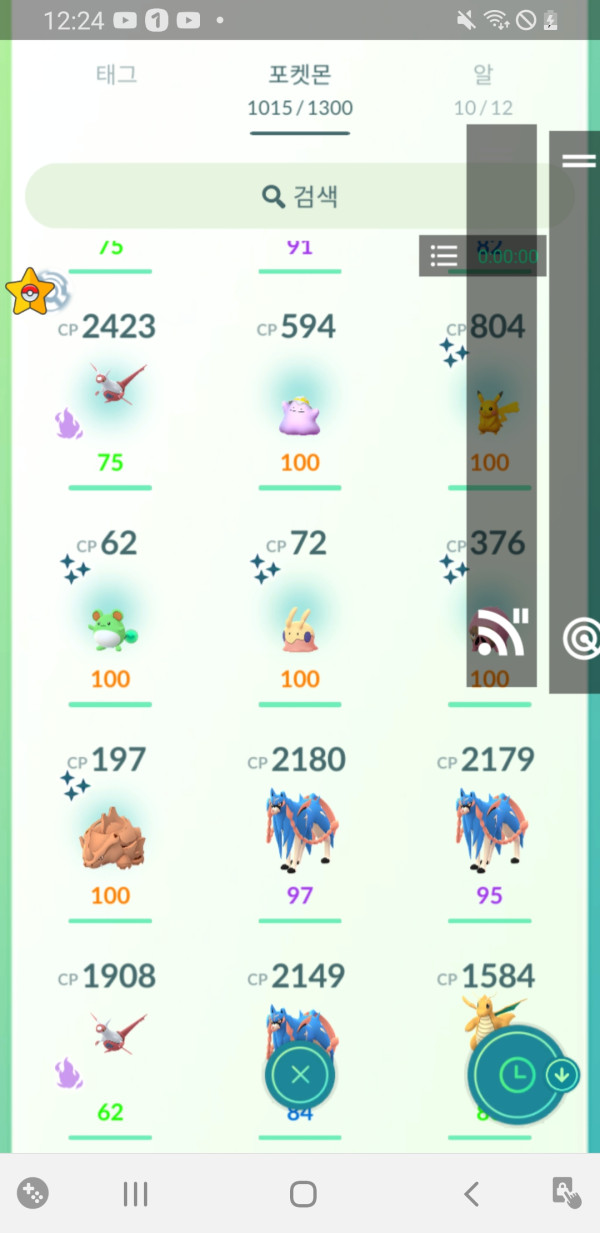Switch to the 알 eggs tab
The height and width of the screenshot is (1233, 600).
pos(483,75)
